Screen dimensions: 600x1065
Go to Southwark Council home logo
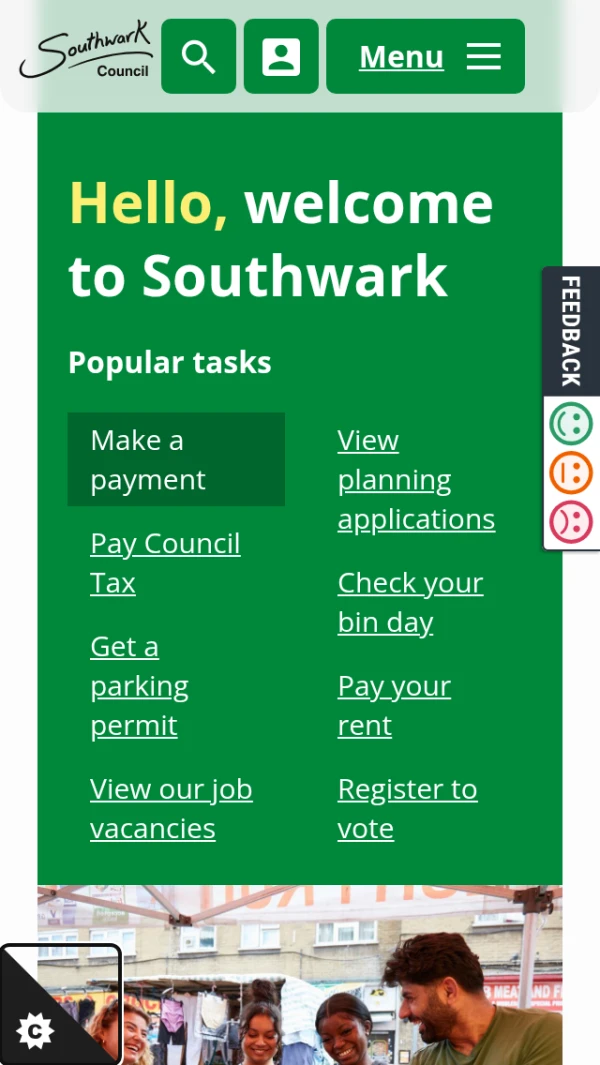click(x=86, y=55)
